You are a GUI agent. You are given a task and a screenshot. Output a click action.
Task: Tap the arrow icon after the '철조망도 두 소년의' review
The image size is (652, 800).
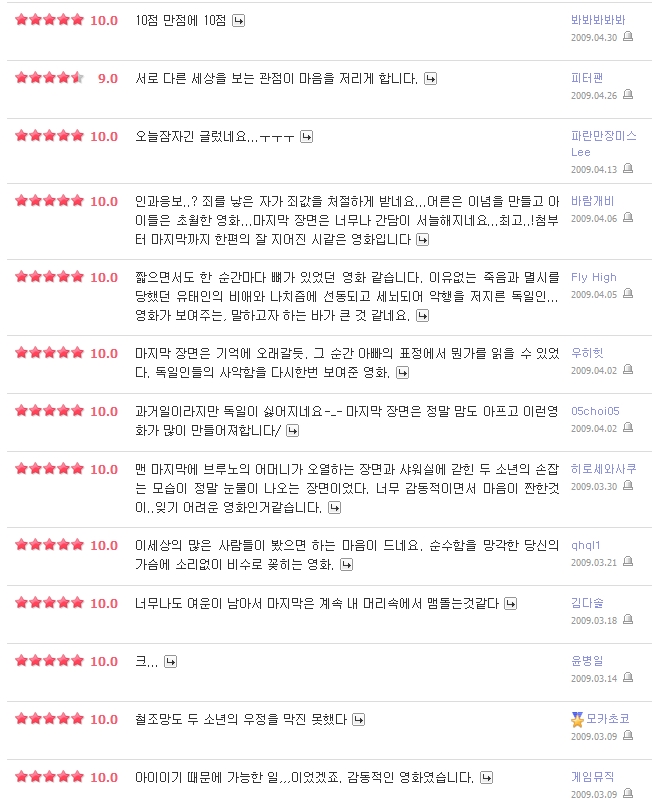[x=358, y=719]
